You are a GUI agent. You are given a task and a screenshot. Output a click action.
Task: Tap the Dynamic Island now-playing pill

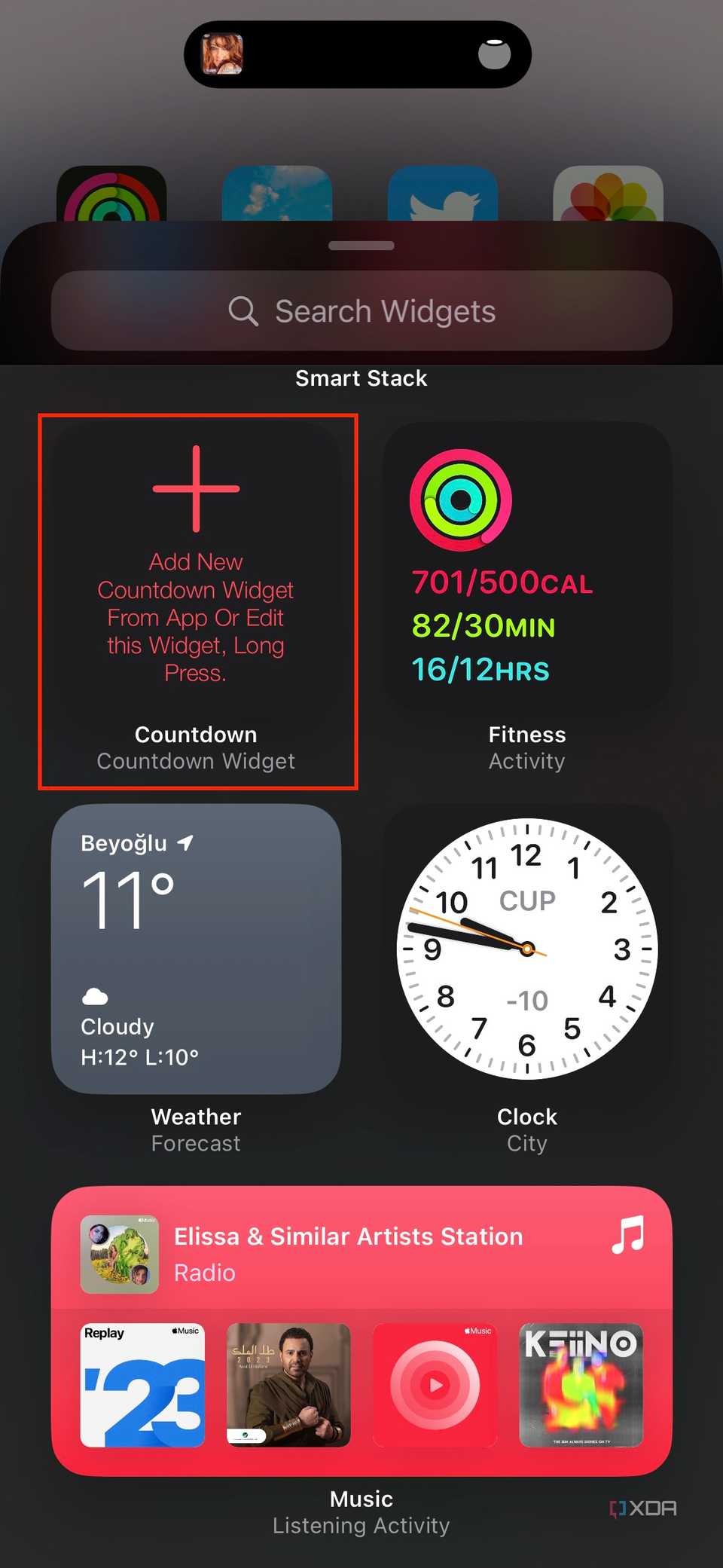pyautogui.click(x=358, y=54)
